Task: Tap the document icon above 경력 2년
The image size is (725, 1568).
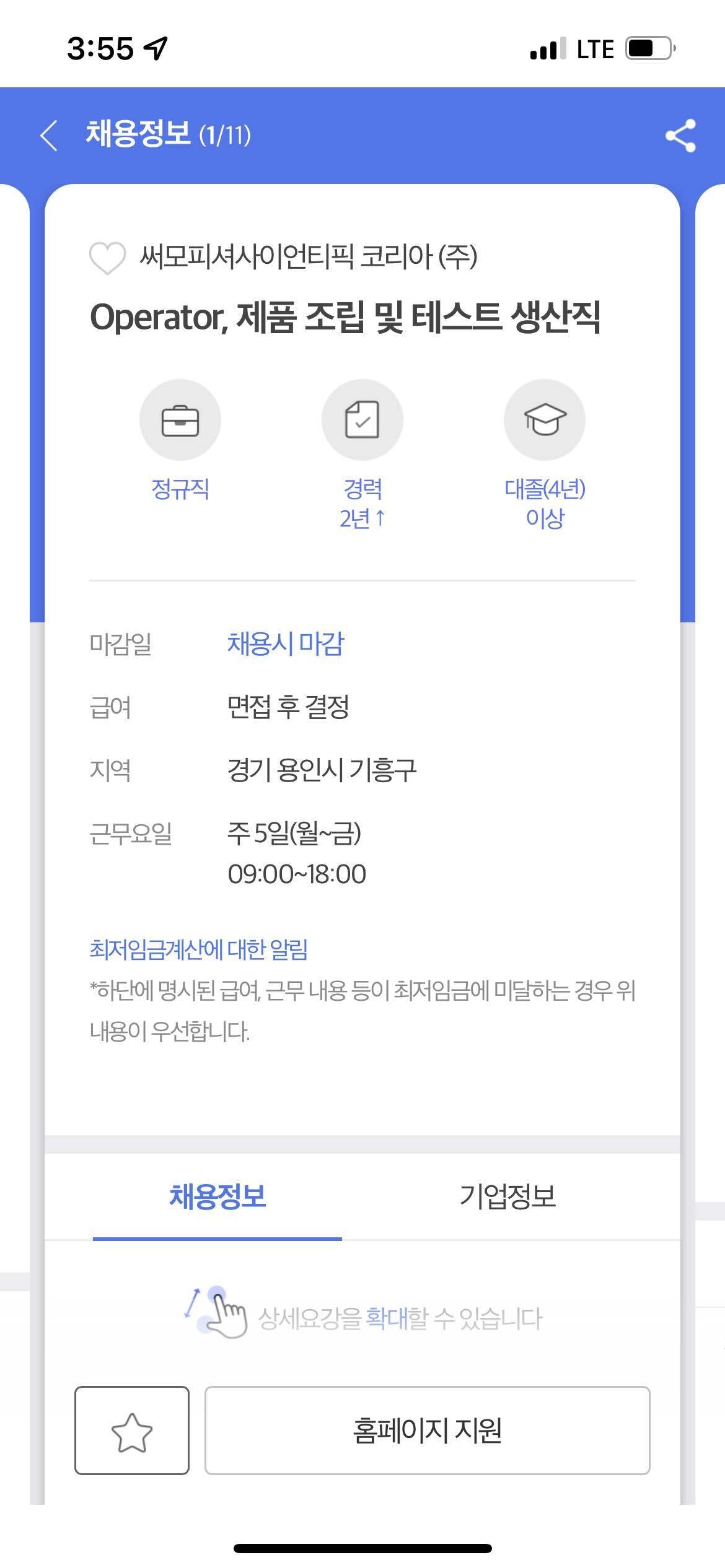Action: pyautogui.click(x=362, y=419)
